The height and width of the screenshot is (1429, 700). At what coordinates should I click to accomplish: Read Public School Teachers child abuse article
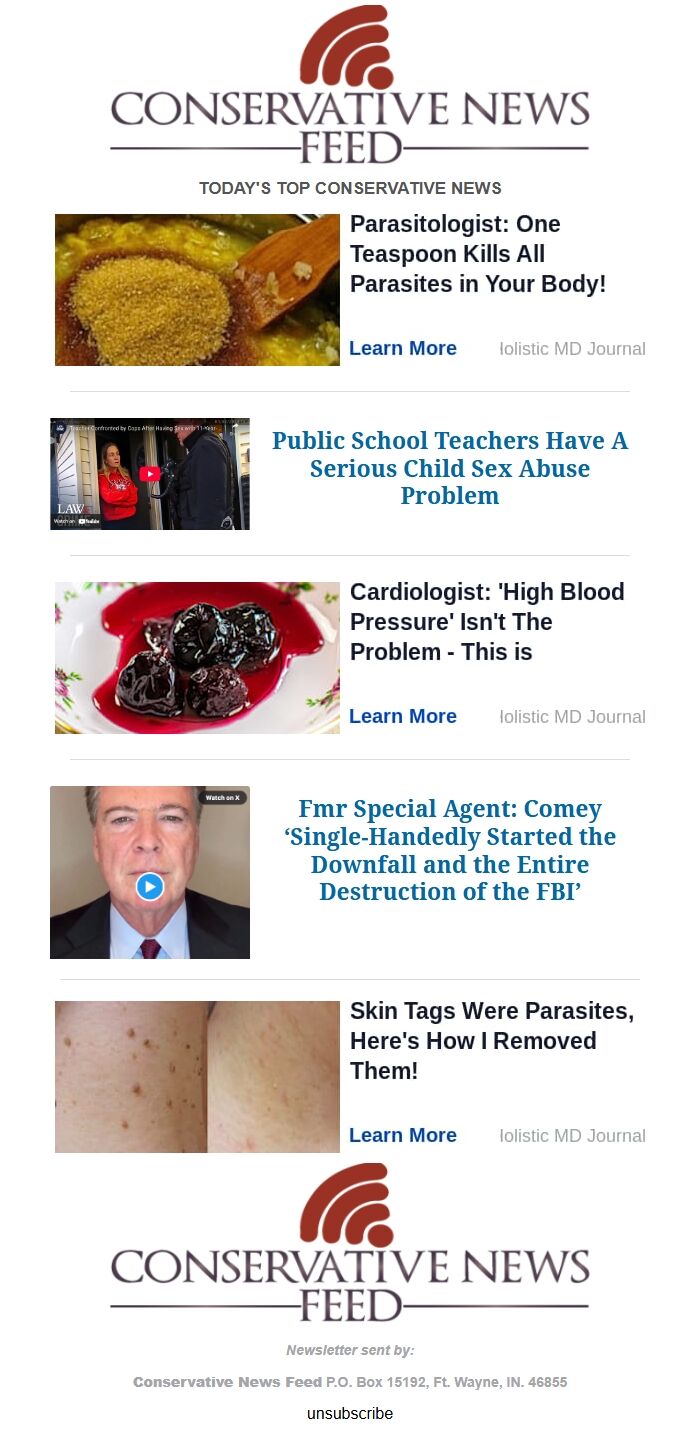450,468
